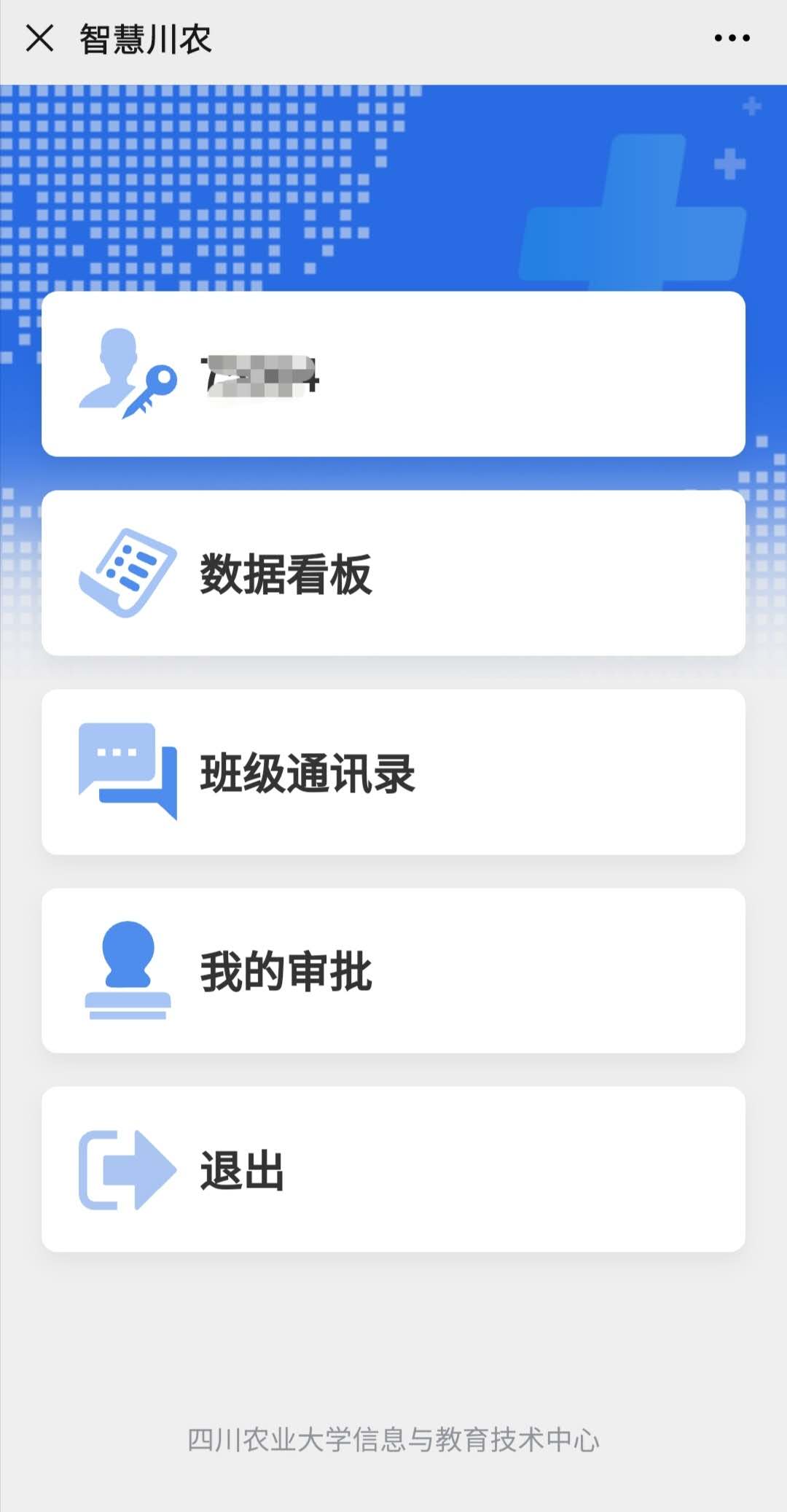787x1512 pixels.
Task: Open 数据看板 data dashboard
Action: coord(393,573)
